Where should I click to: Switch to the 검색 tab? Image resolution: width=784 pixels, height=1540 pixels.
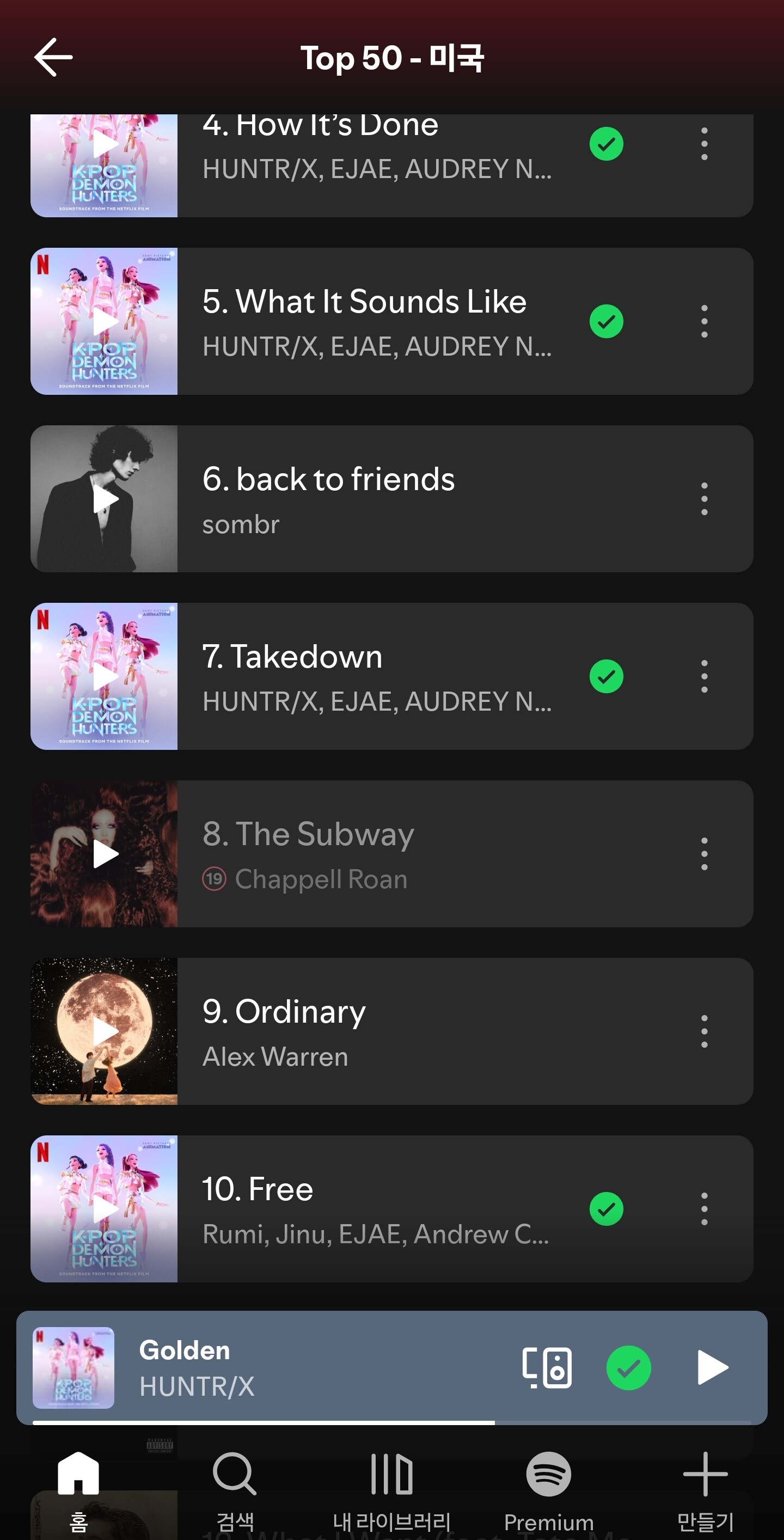click(235, 1489)
